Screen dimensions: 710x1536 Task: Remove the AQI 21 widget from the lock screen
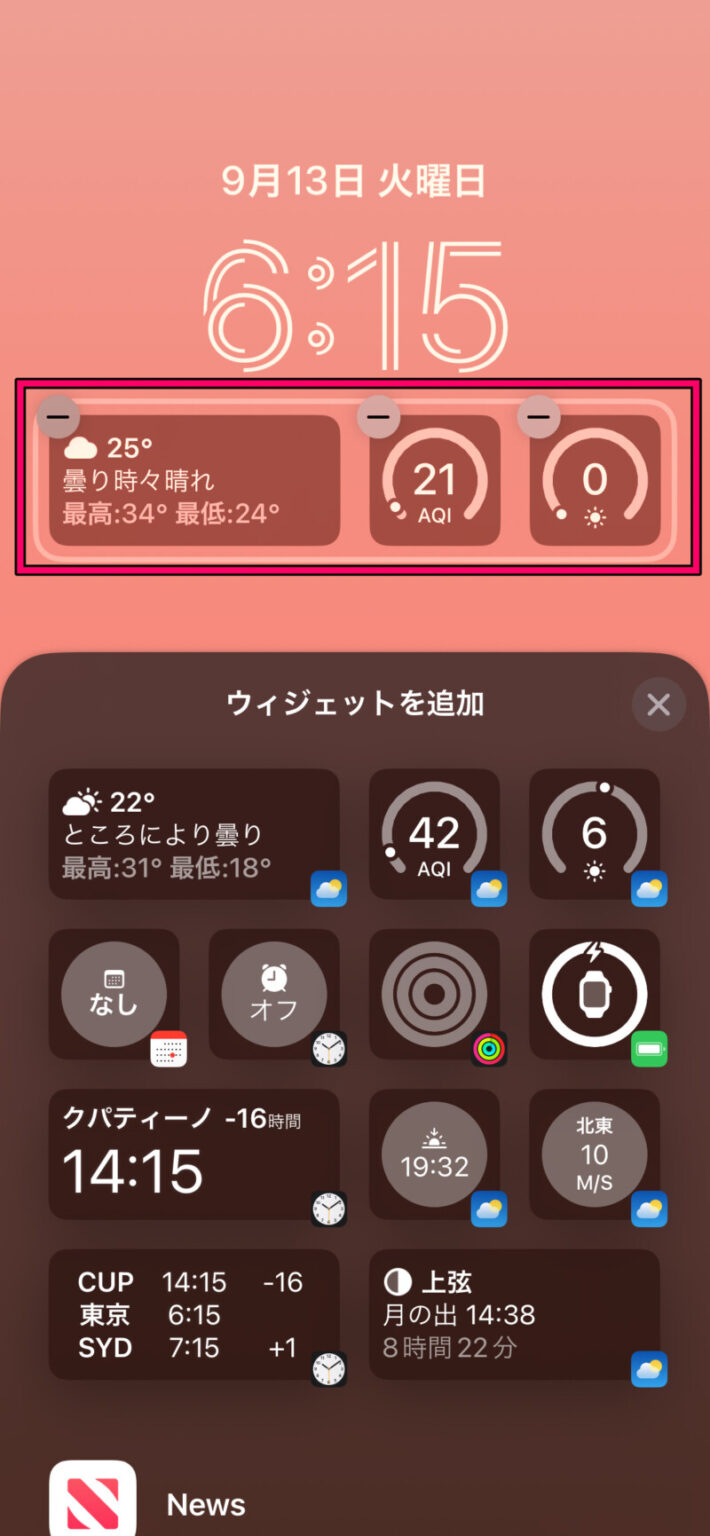[378, 413]
